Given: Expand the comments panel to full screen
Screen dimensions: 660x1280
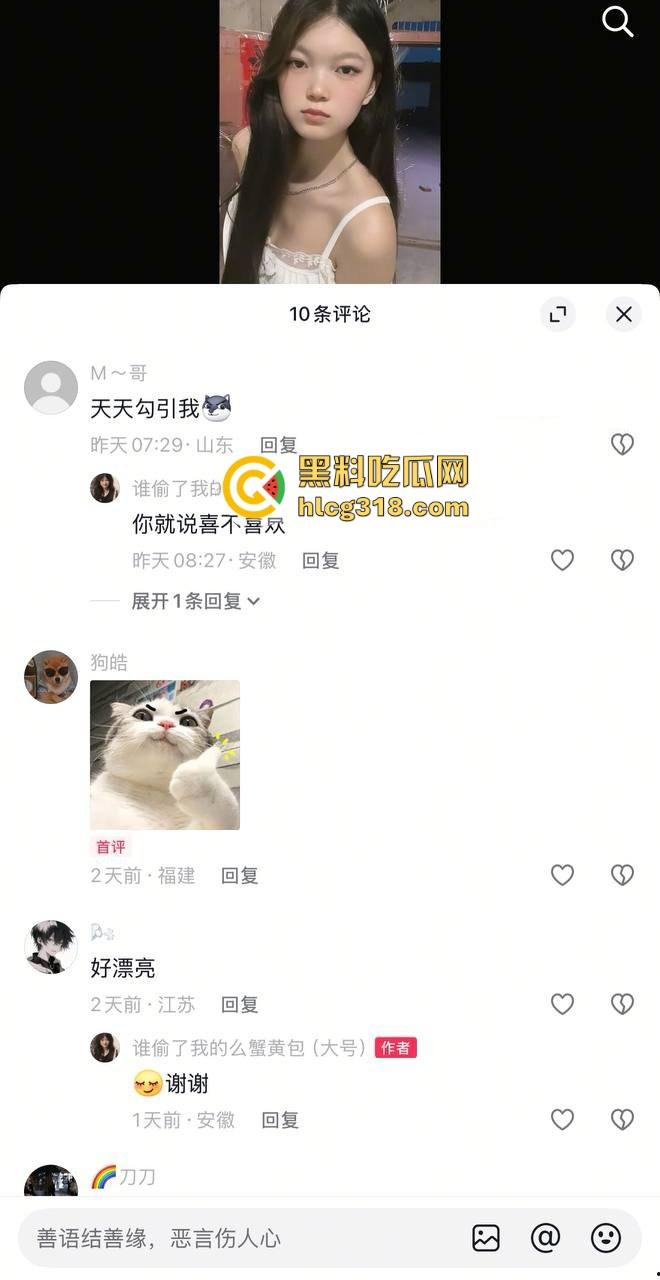Looking at the screenshot, I should click(x=558, y=314).
